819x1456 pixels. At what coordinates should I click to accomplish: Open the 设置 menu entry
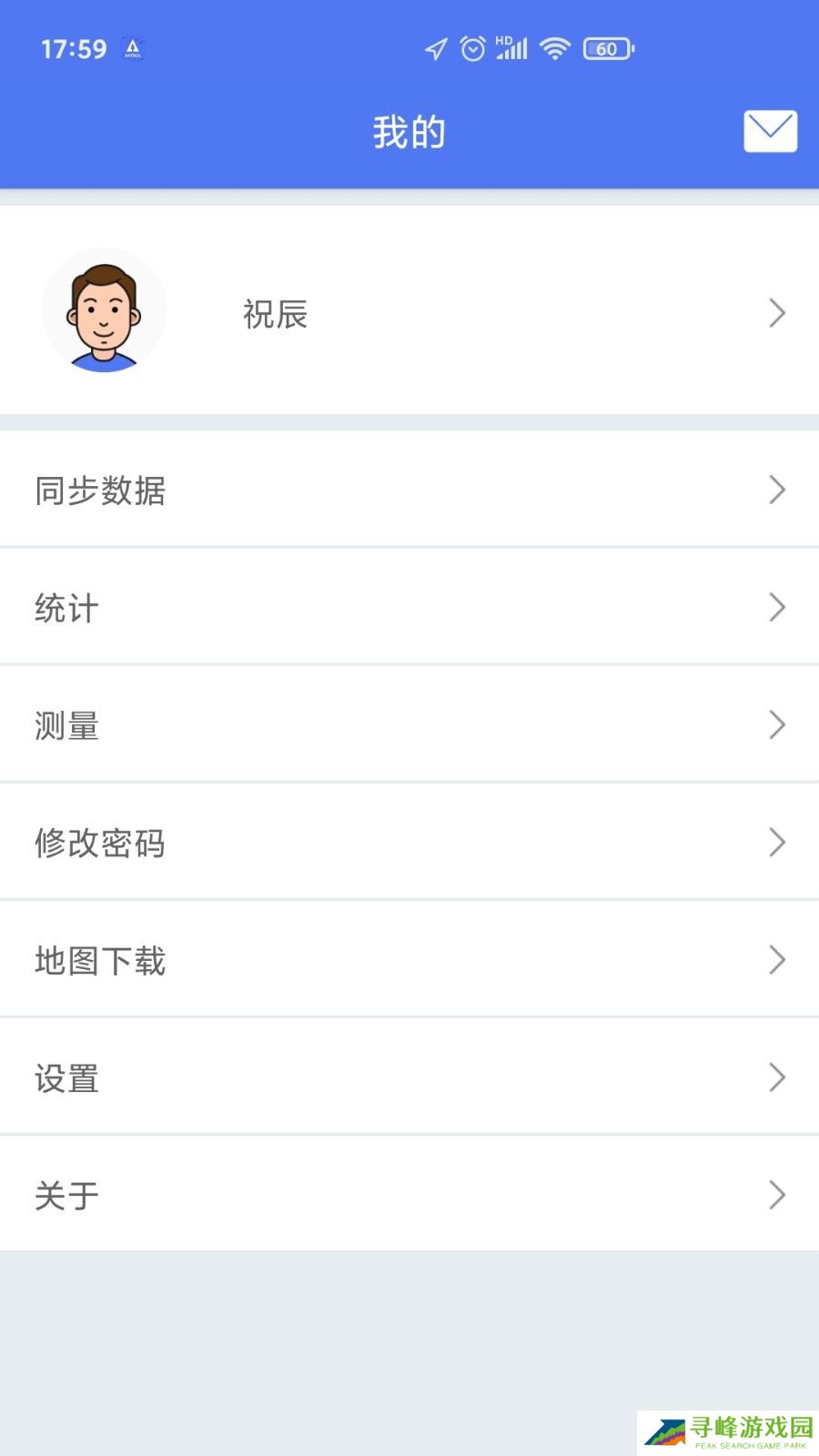click(x=66, y=1077)
